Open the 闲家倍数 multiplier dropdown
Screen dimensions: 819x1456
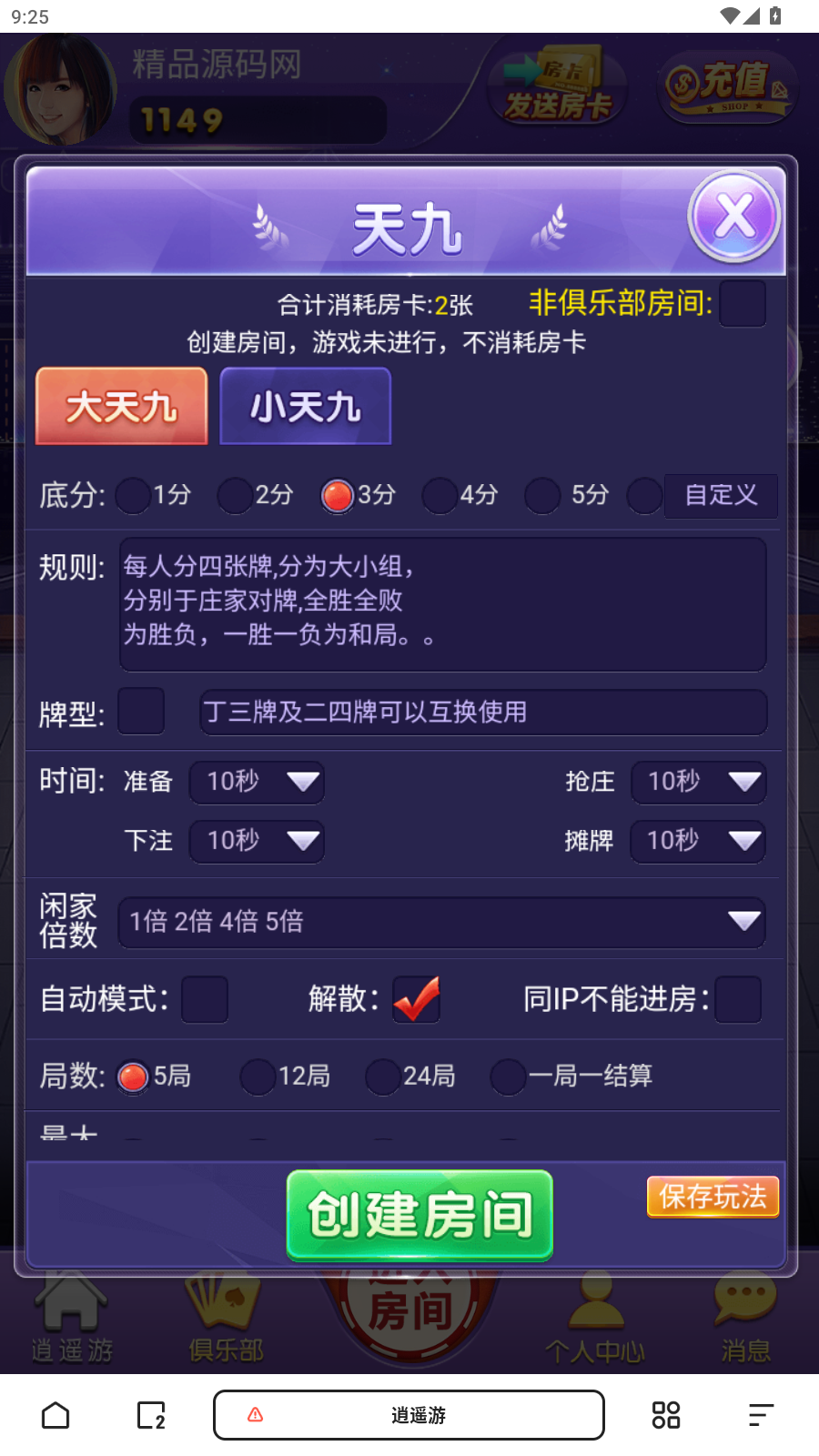(442, 922)
